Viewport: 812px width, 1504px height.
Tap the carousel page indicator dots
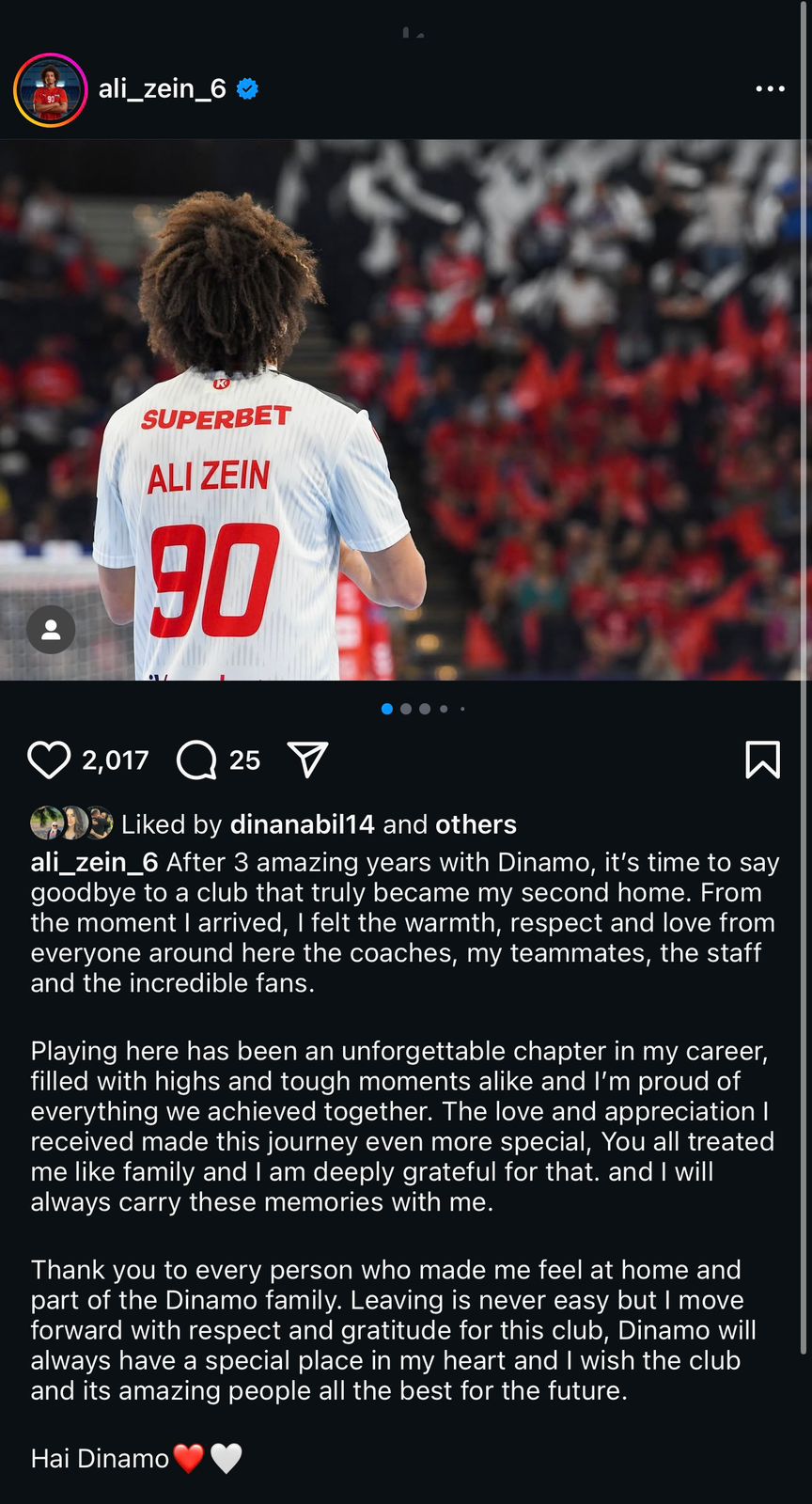click(423, 709)
